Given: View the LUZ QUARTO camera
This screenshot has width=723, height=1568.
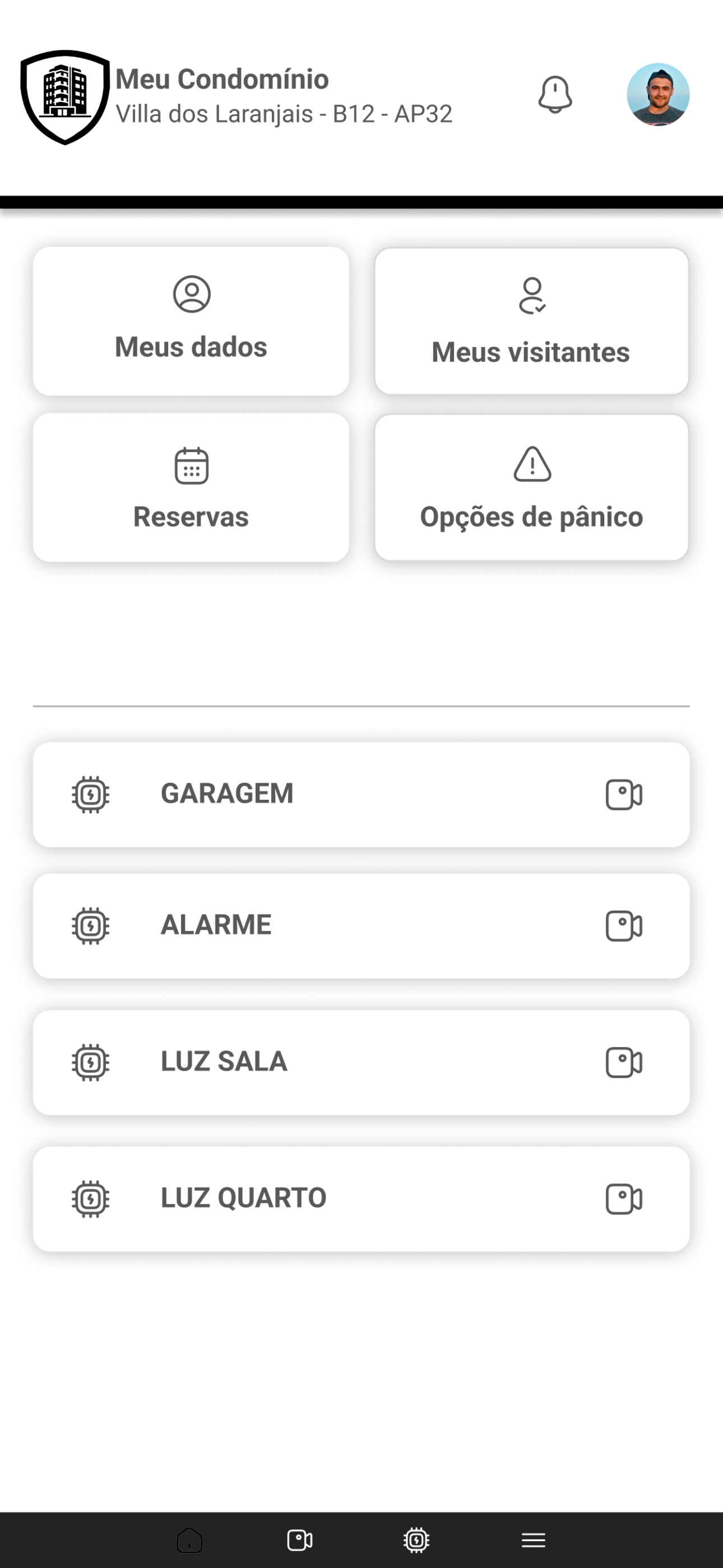Looking at the screenshot, I should click(x=624, y=1198).
